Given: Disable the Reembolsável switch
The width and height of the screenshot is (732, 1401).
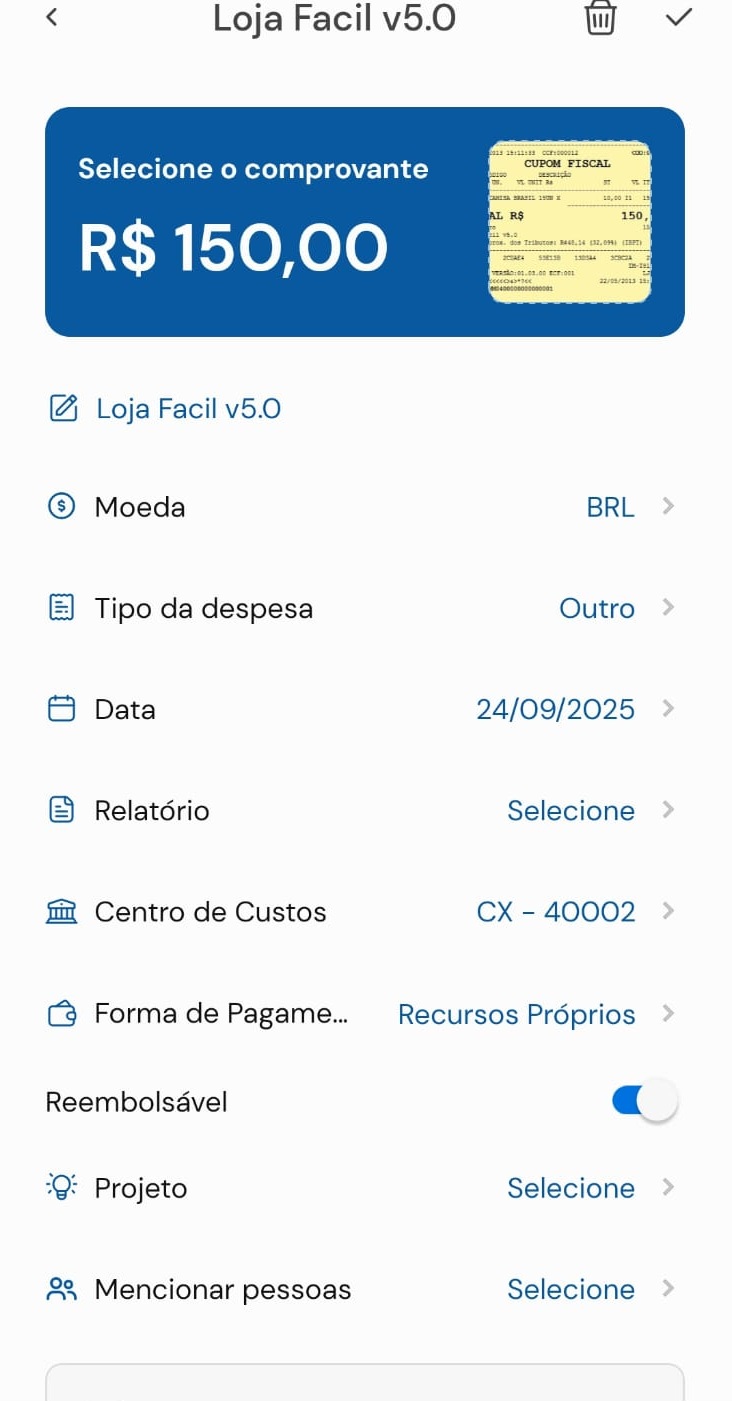Looking at the screenshot, I should tap(645, 1101).
